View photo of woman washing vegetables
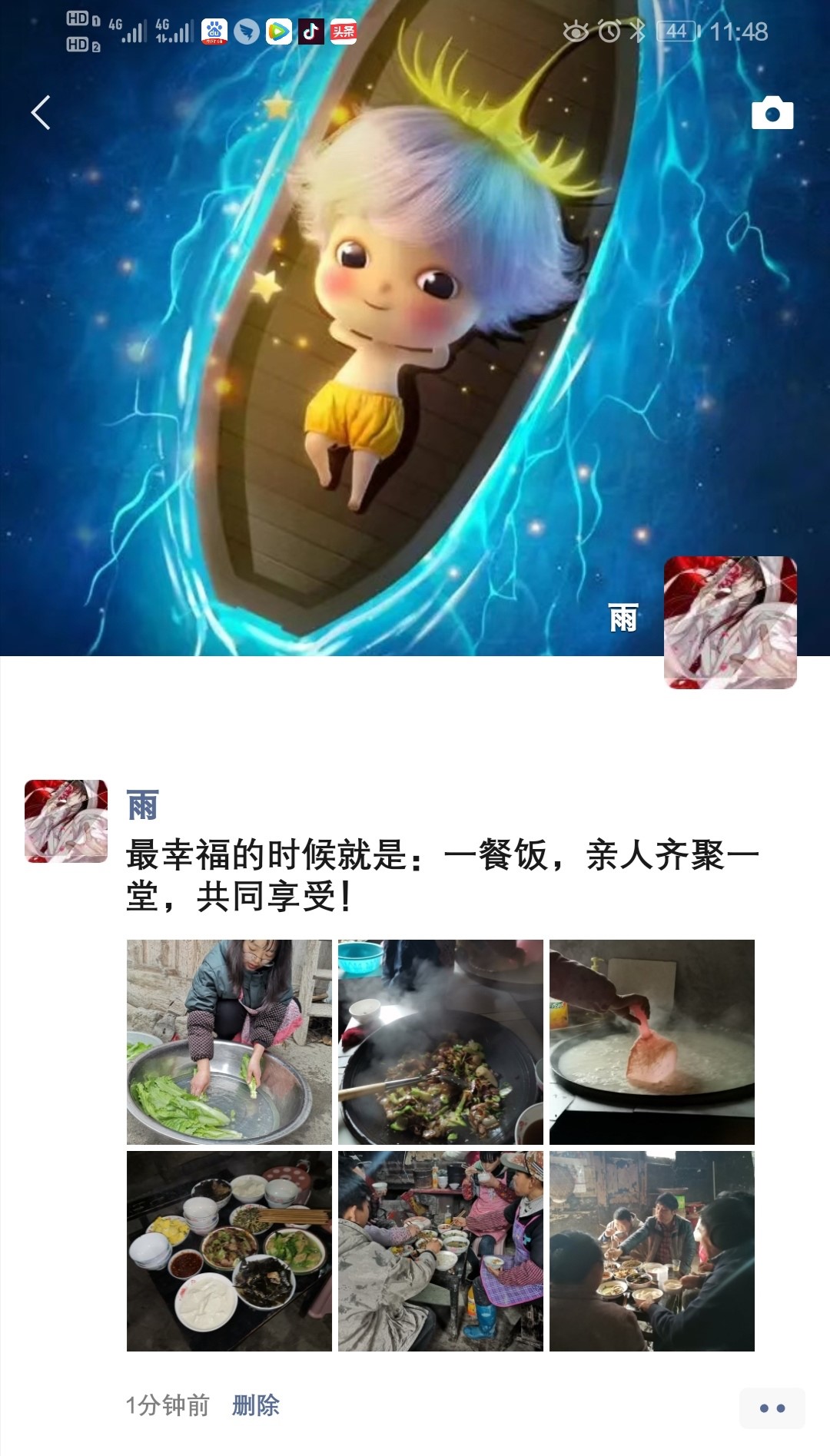This screenshot has height=1456, width=830. [229, 1041]
